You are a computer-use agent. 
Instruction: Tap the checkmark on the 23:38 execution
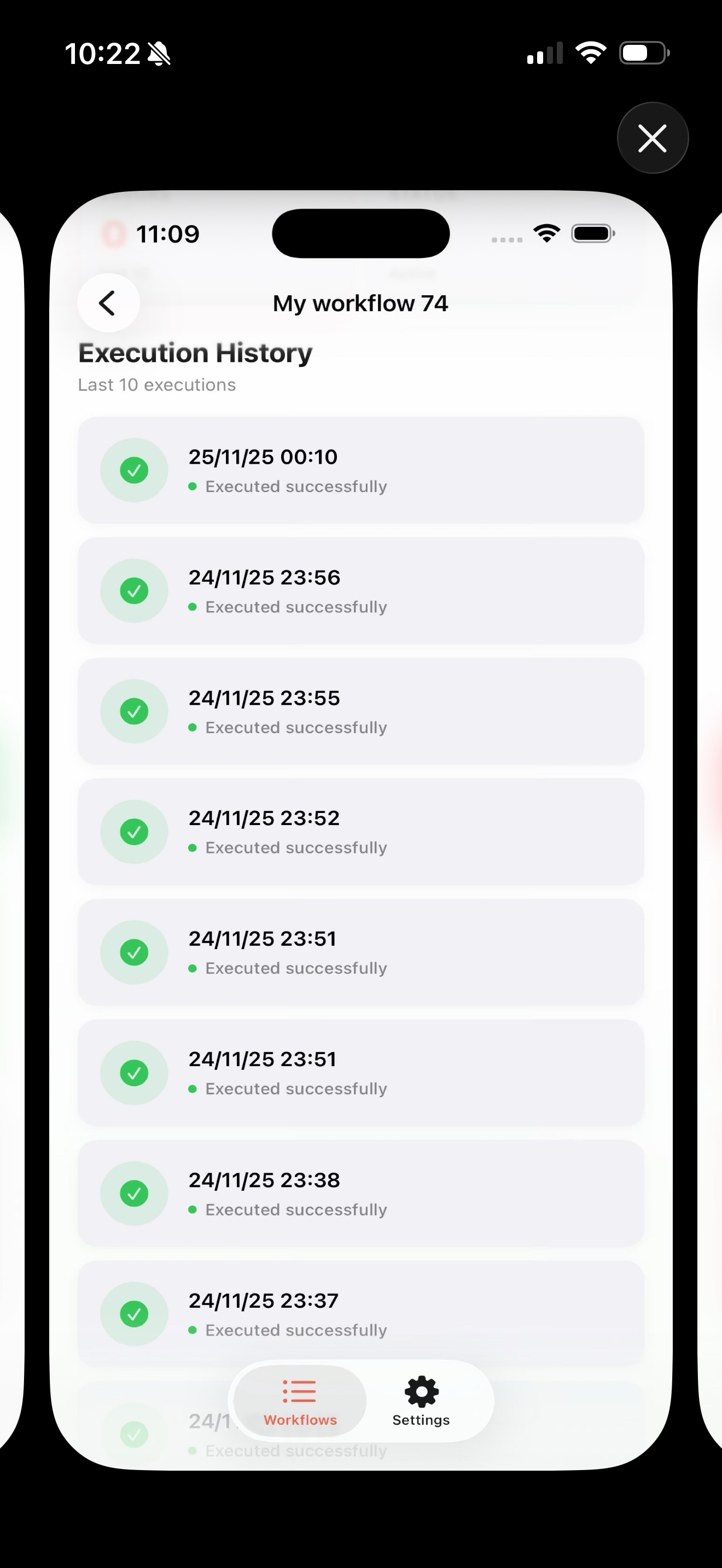(x=135, y=1193)
